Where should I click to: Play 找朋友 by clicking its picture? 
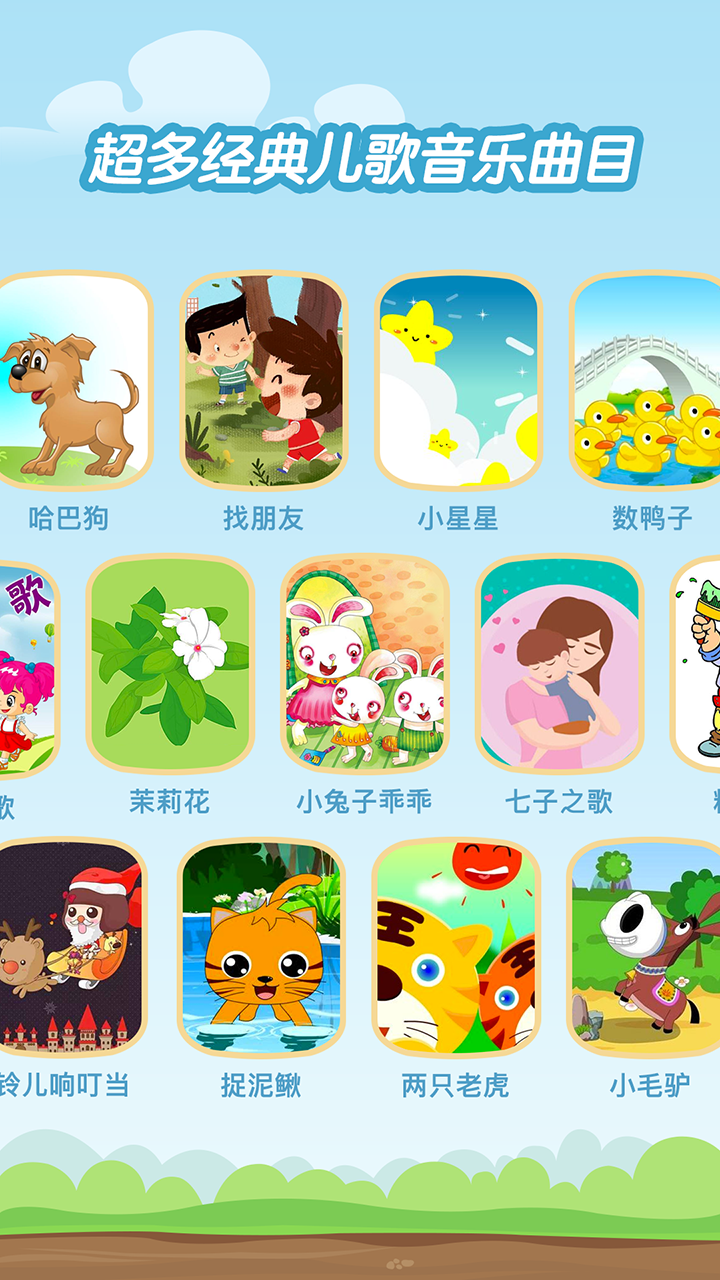coord(262,380)
